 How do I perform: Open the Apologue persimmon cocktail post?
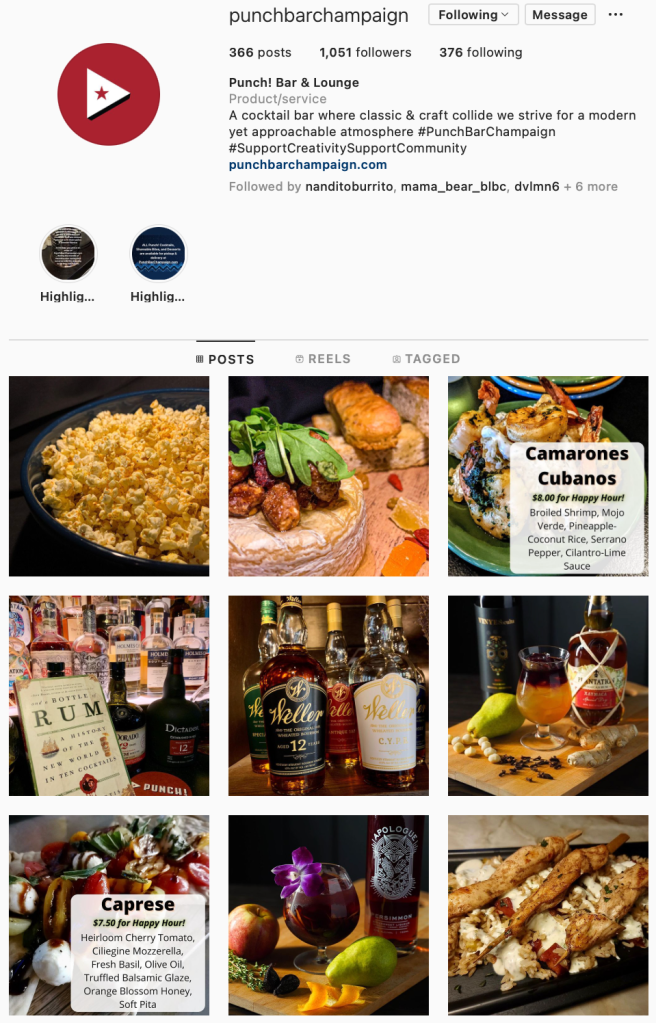tap(328, 915)
